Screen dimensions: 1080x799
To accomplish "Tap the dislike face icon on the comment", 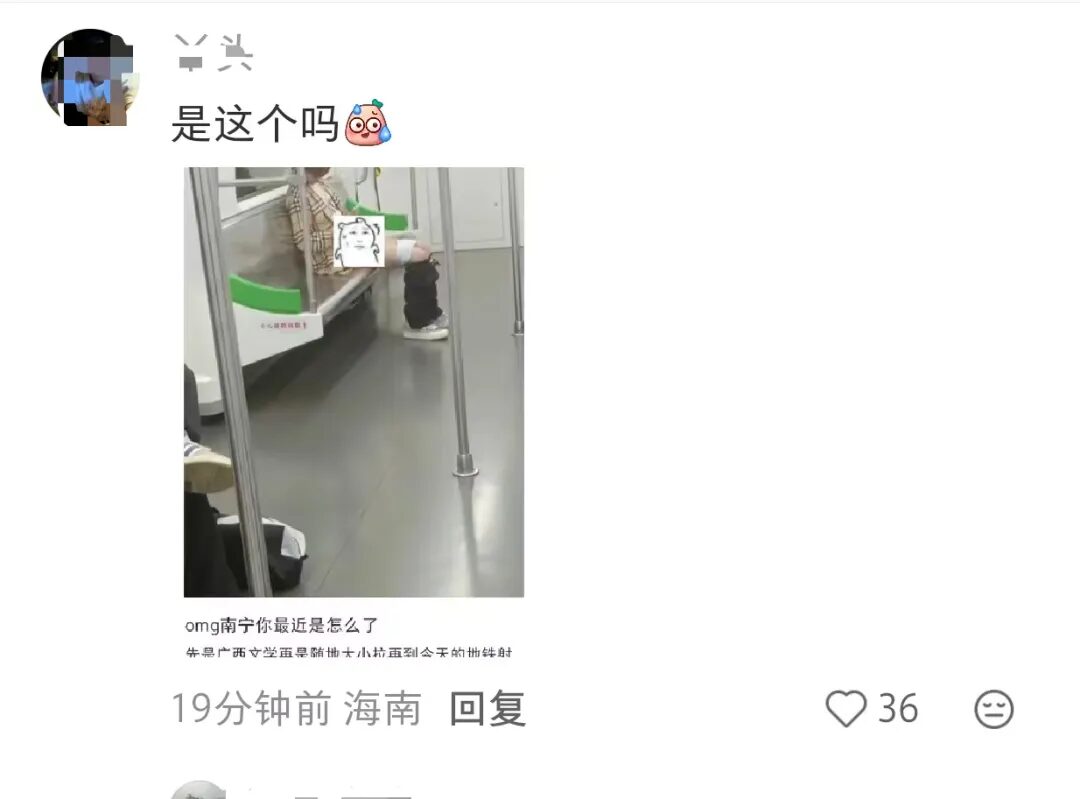I will point(993,709).
